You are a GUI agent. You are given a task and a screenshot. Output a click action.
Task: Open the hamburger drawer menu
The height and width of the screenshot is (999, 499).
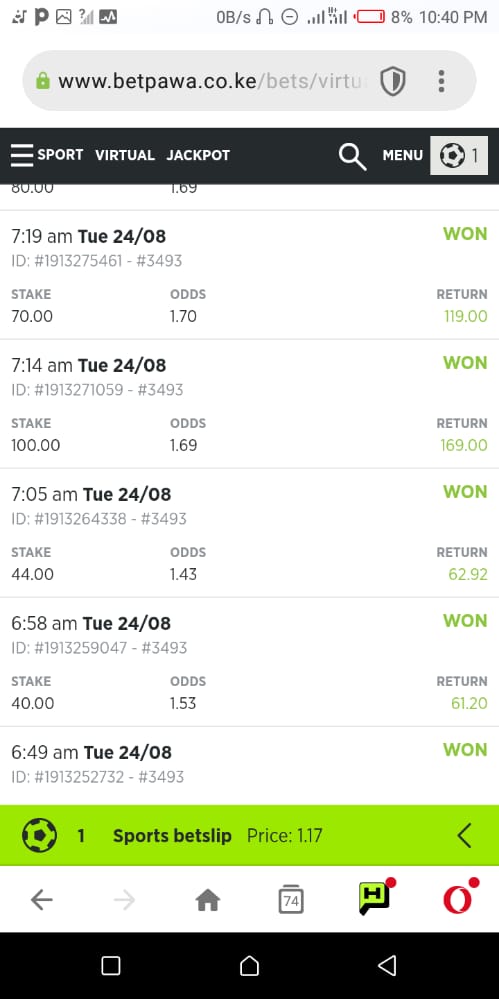[22, 155]
